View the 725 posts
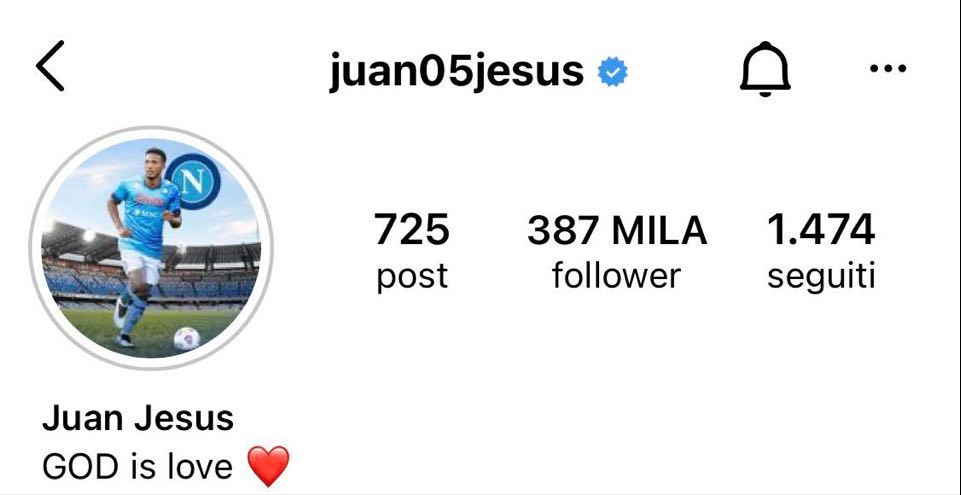The image size is (961, 495). coord(412,250)
